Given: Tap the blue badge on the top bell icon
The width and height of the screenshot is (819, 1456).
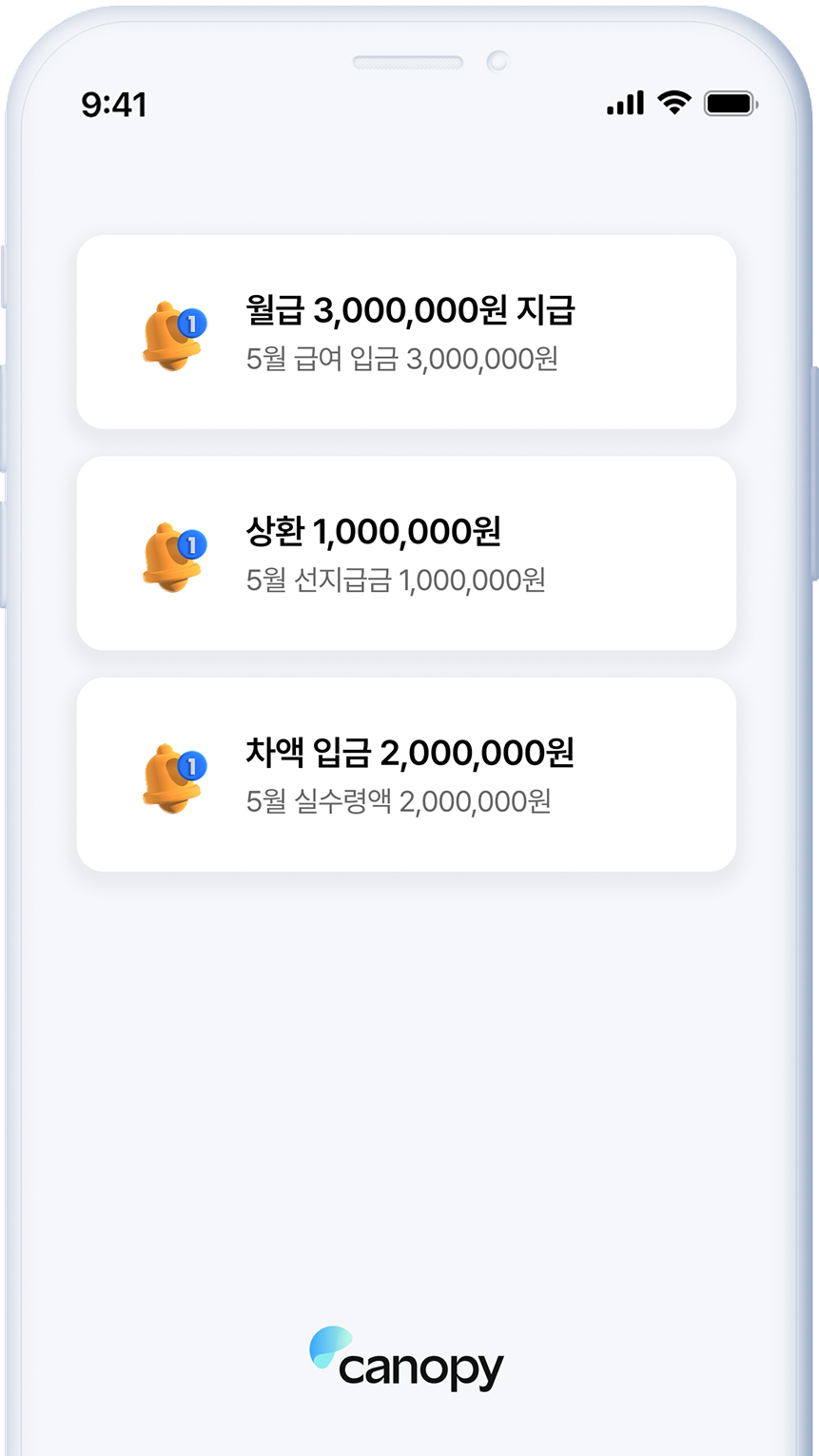Looking at the screenshot, I should click(x=191, y=321).
